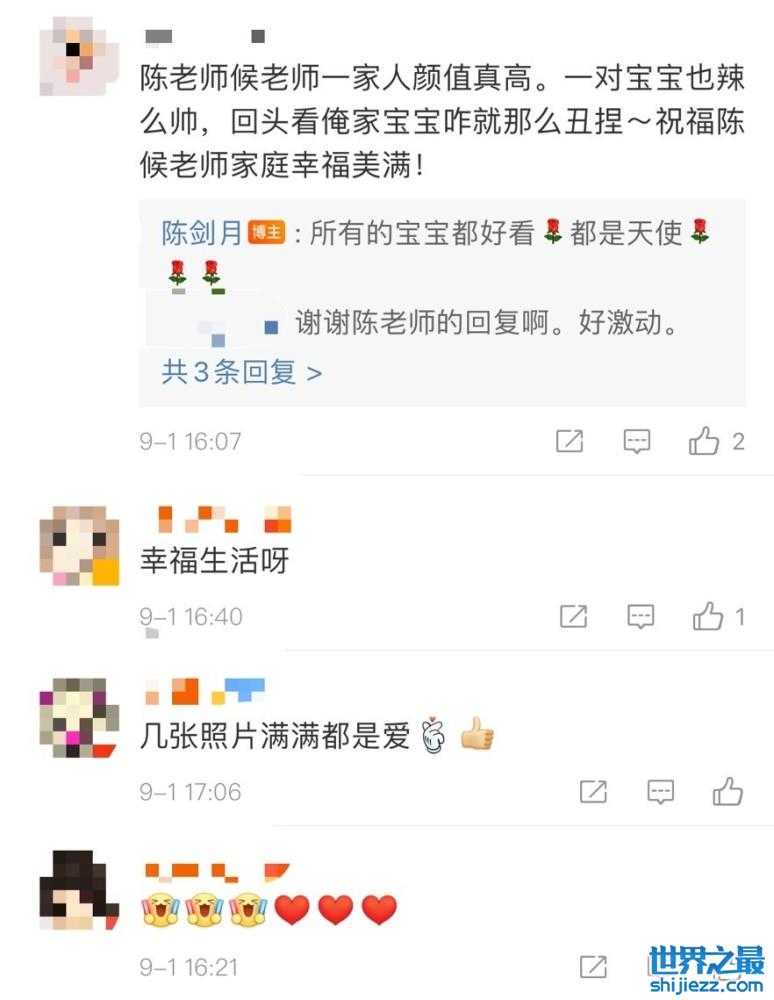Like the 几张照片满满都是爱 comment
The width and height of the screenshot is (774, 1000).
pos(728,792)
